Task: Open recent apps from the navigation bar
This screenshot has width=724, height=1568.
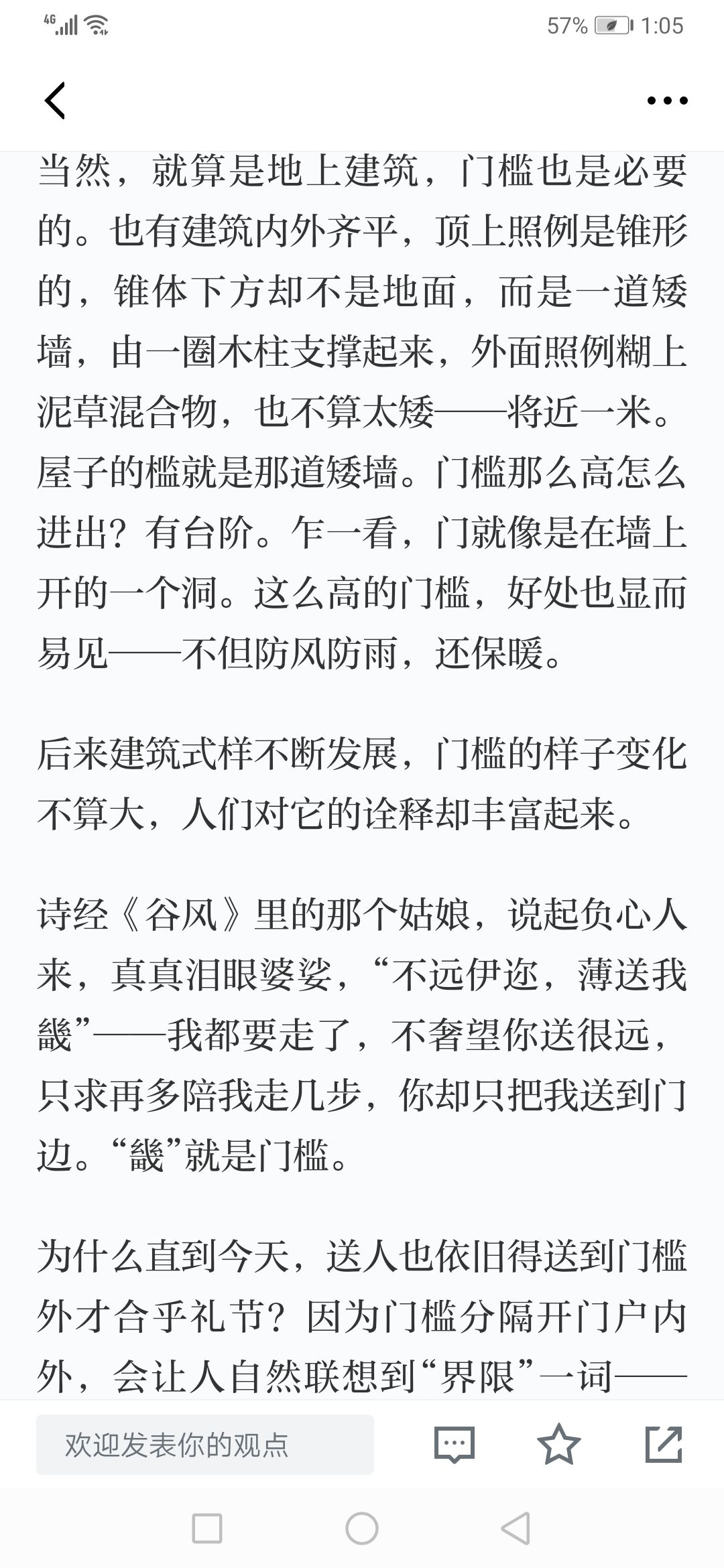Action: pos(207,1528)
